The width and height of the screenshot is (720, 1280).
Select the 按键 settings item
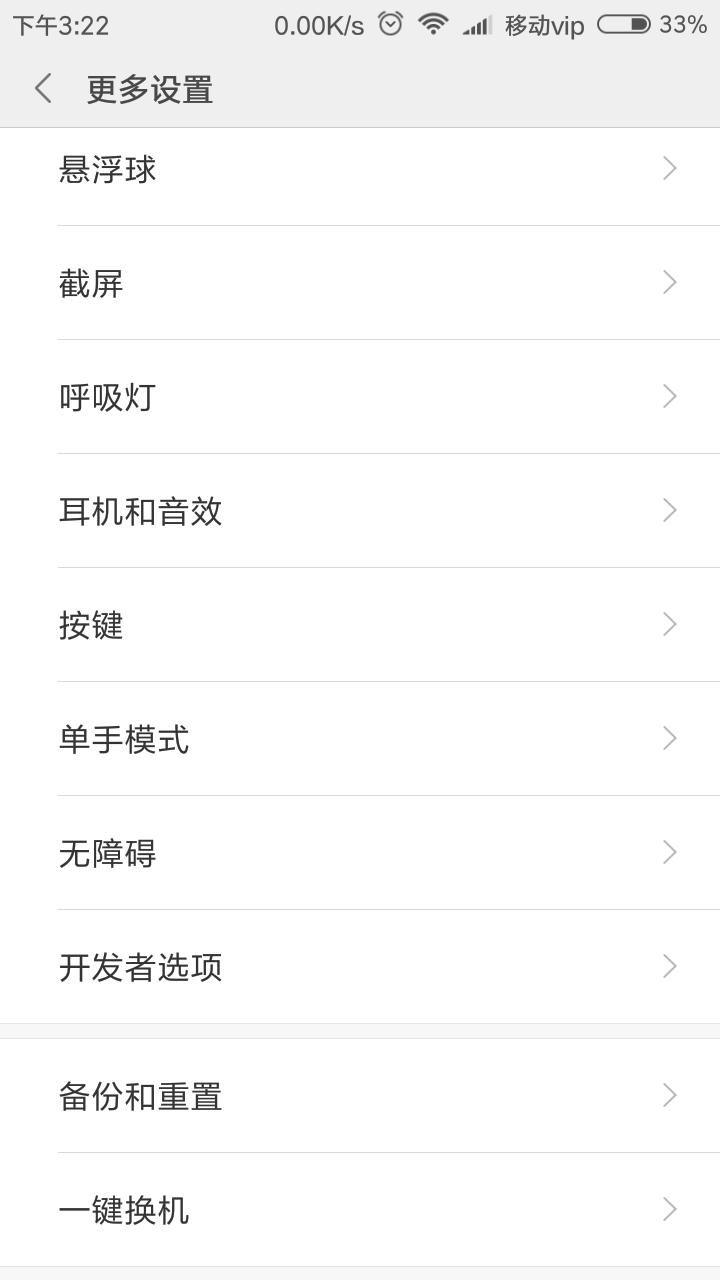[x=360, y=625]
